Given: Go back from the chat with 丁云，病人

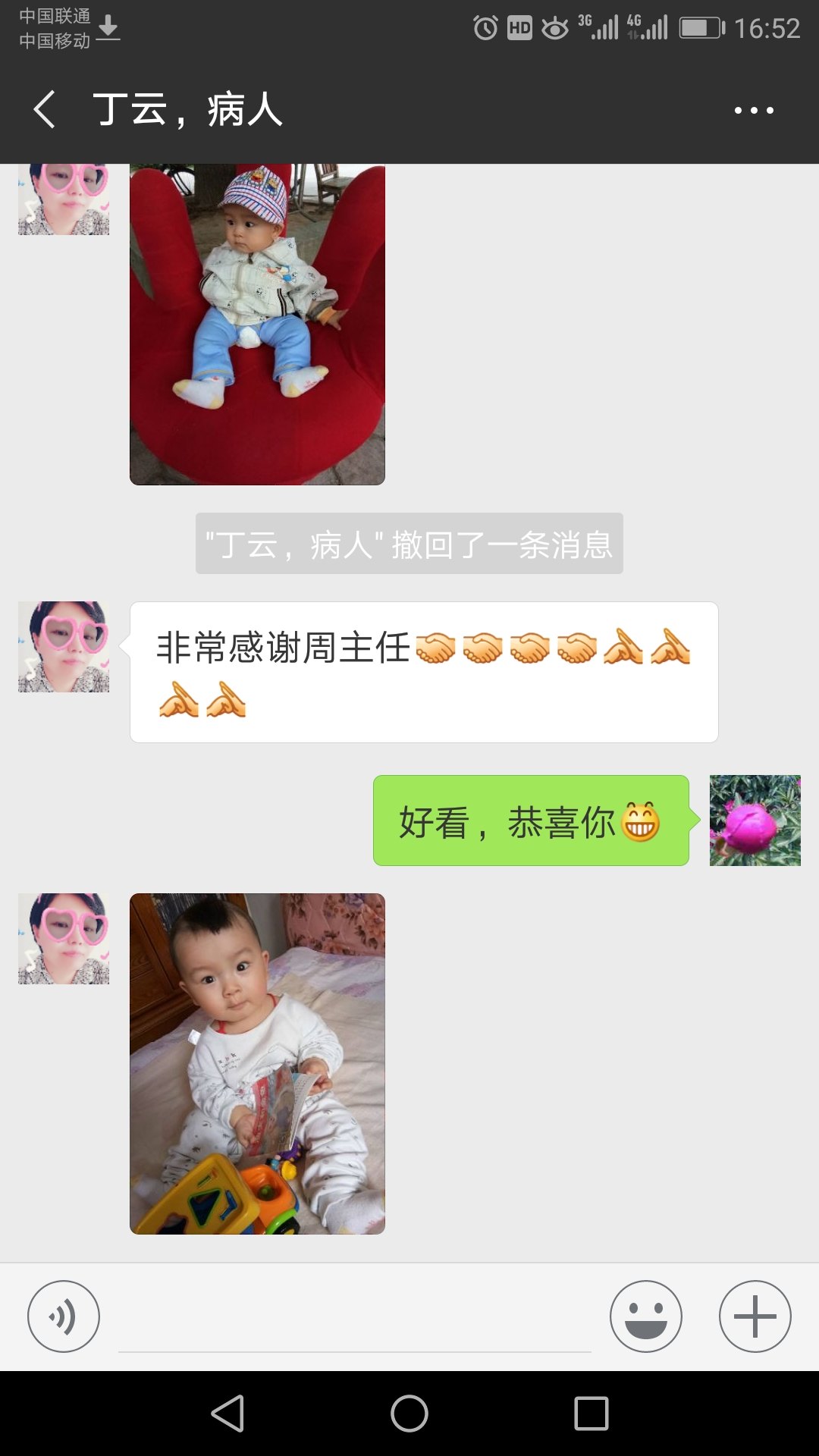Looking at the screenshot, I should tap(45, 109).
